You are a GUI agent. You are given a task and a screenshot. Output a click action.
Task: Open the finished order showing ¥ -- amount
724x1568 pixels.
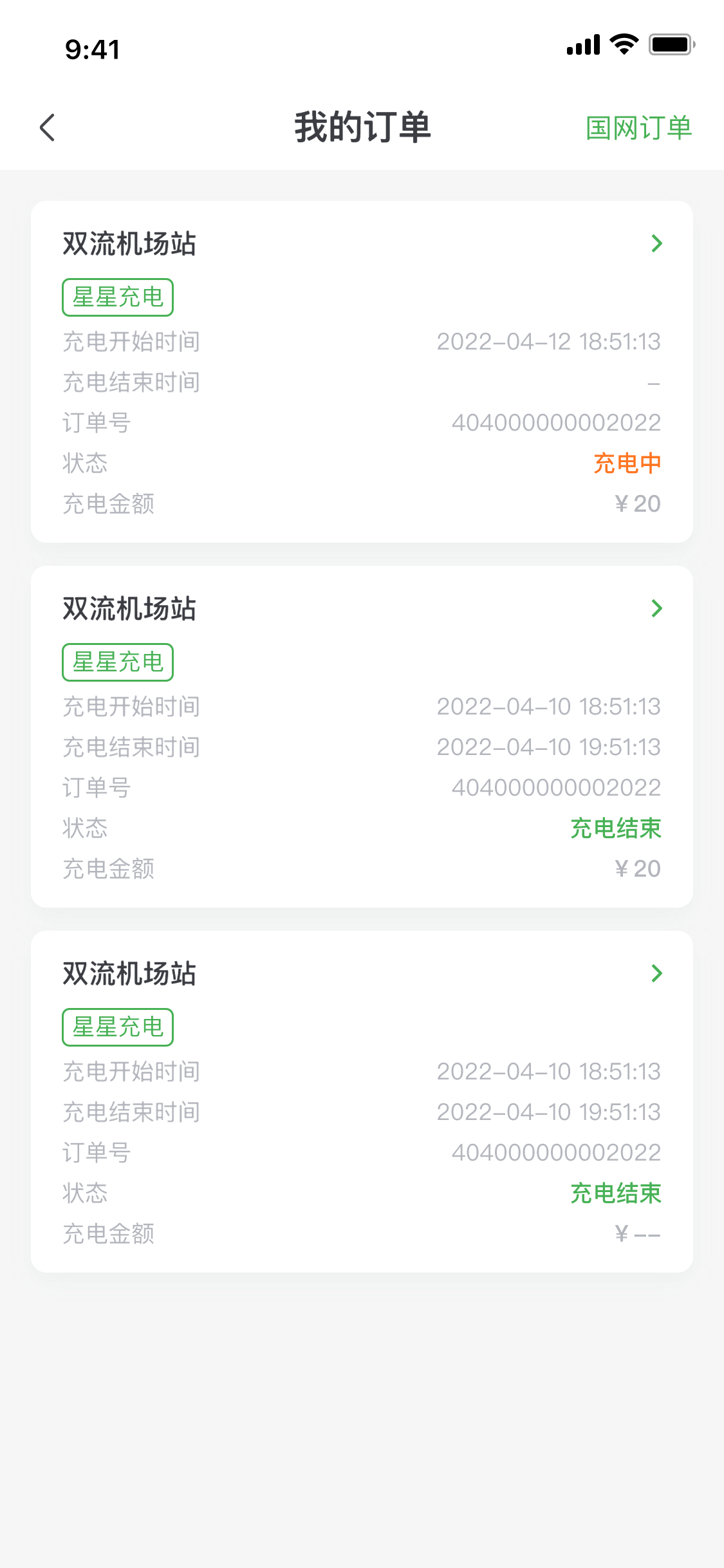pyautogui.click(x=362, y=1101)
